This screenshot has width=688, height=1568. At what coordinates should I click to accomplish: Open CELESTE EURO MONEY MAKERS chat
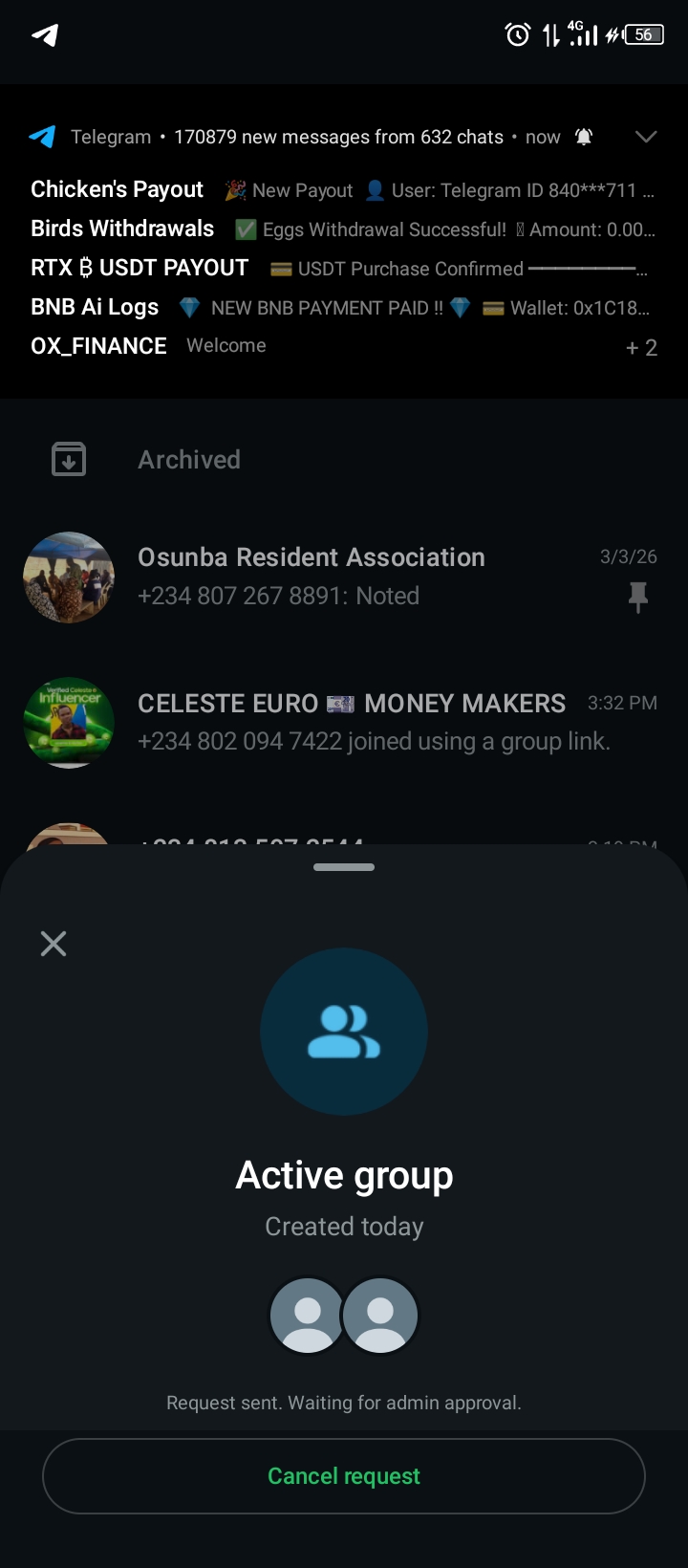[344, 722]
